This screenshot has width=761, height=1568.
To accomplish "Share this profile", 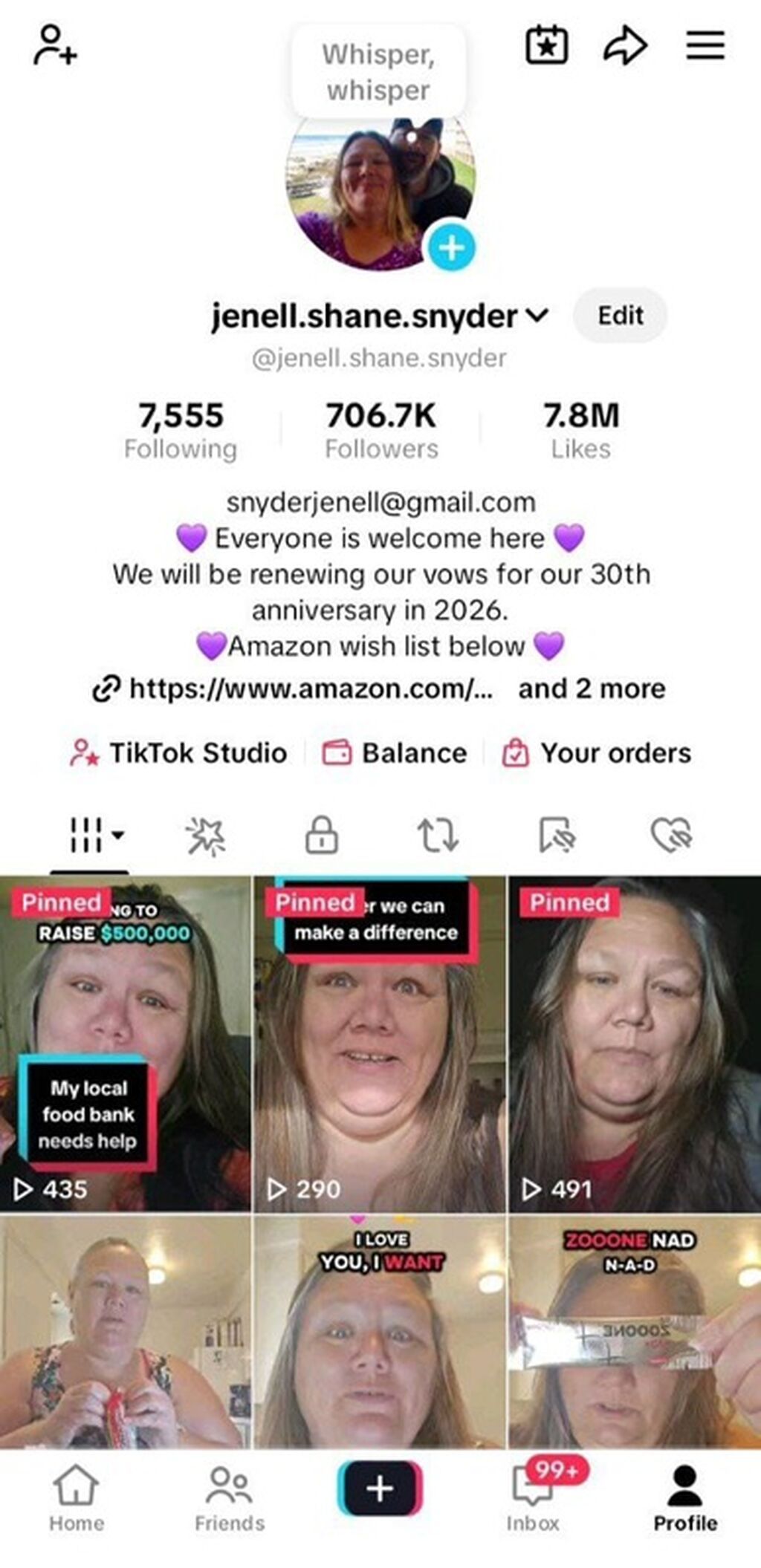I will [624, 46].
